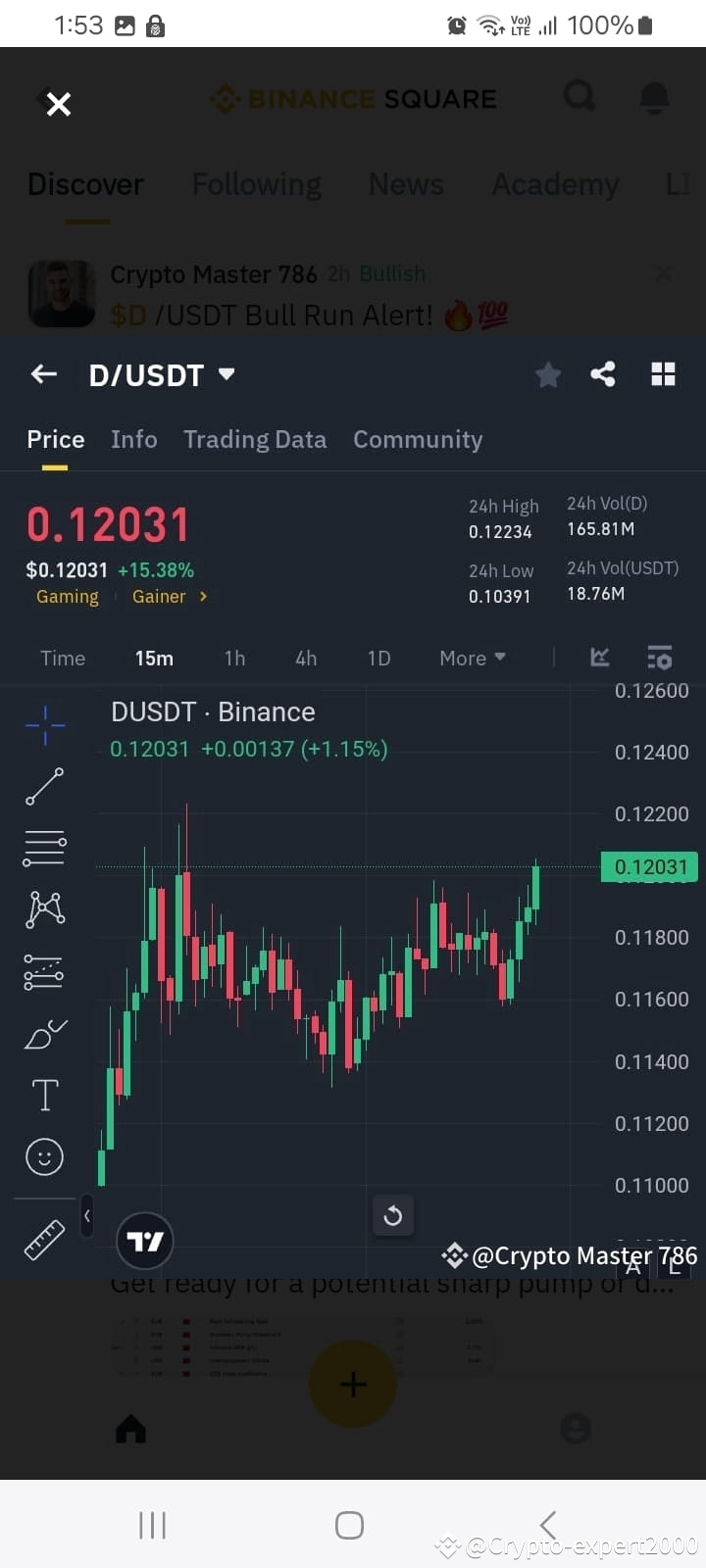
Task: Select the text annotation tool
Action: (x=44, y=1095)
